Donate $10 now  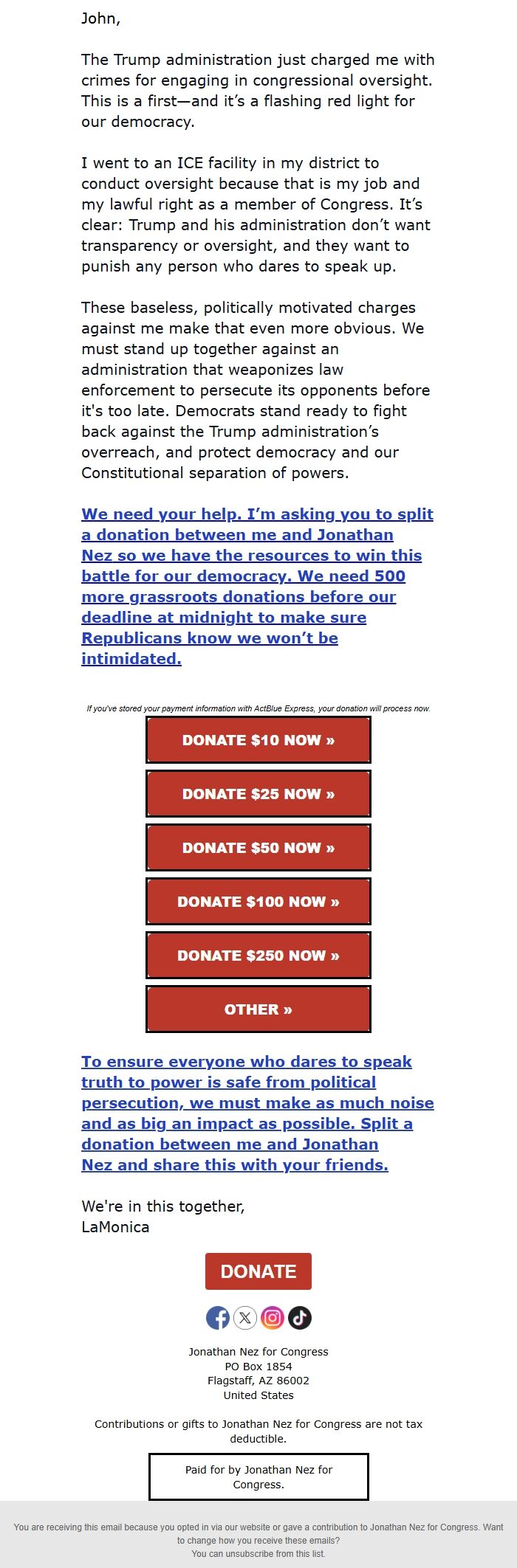258,740
